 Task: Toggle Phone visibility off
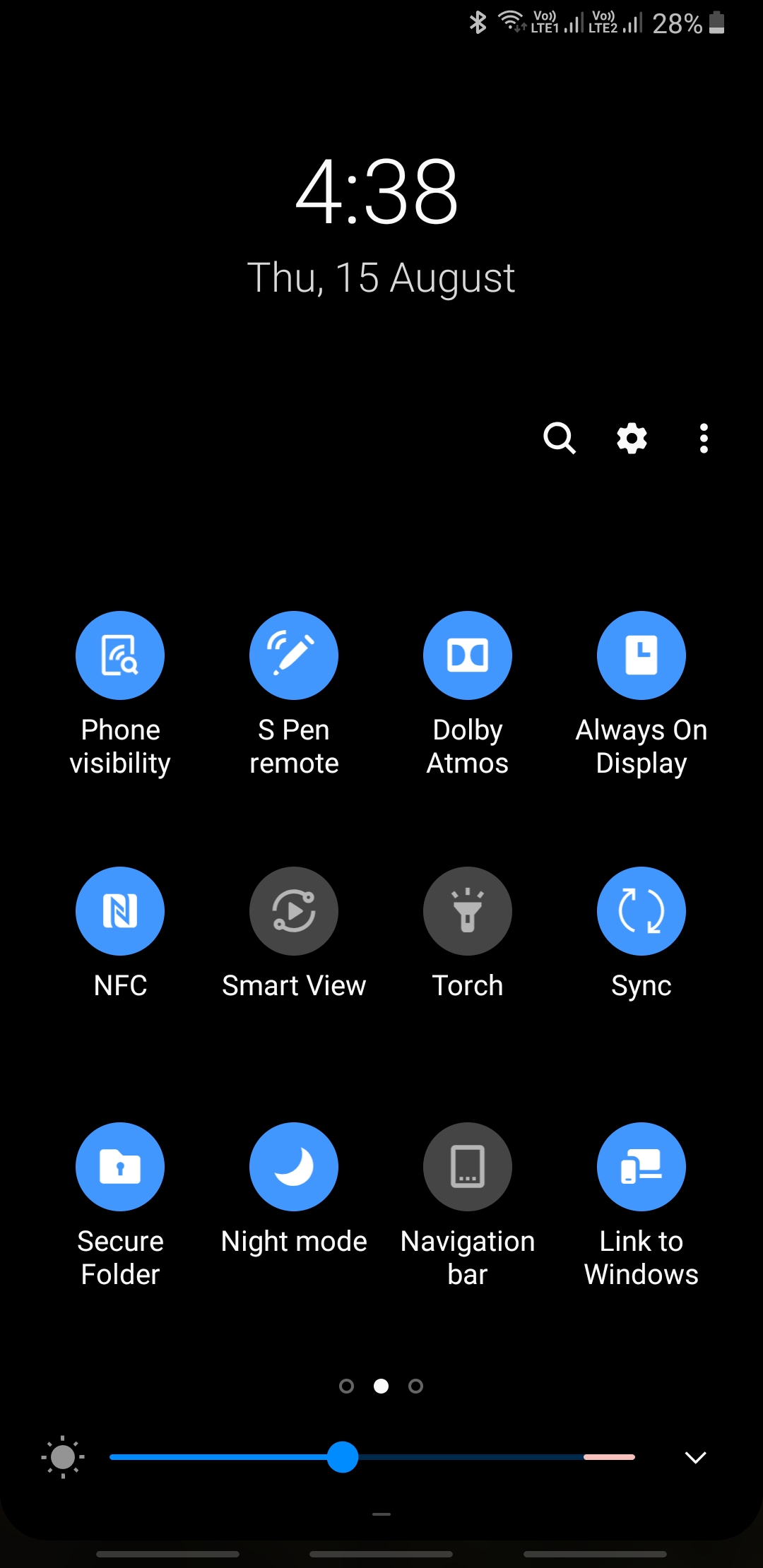[120, 655]
